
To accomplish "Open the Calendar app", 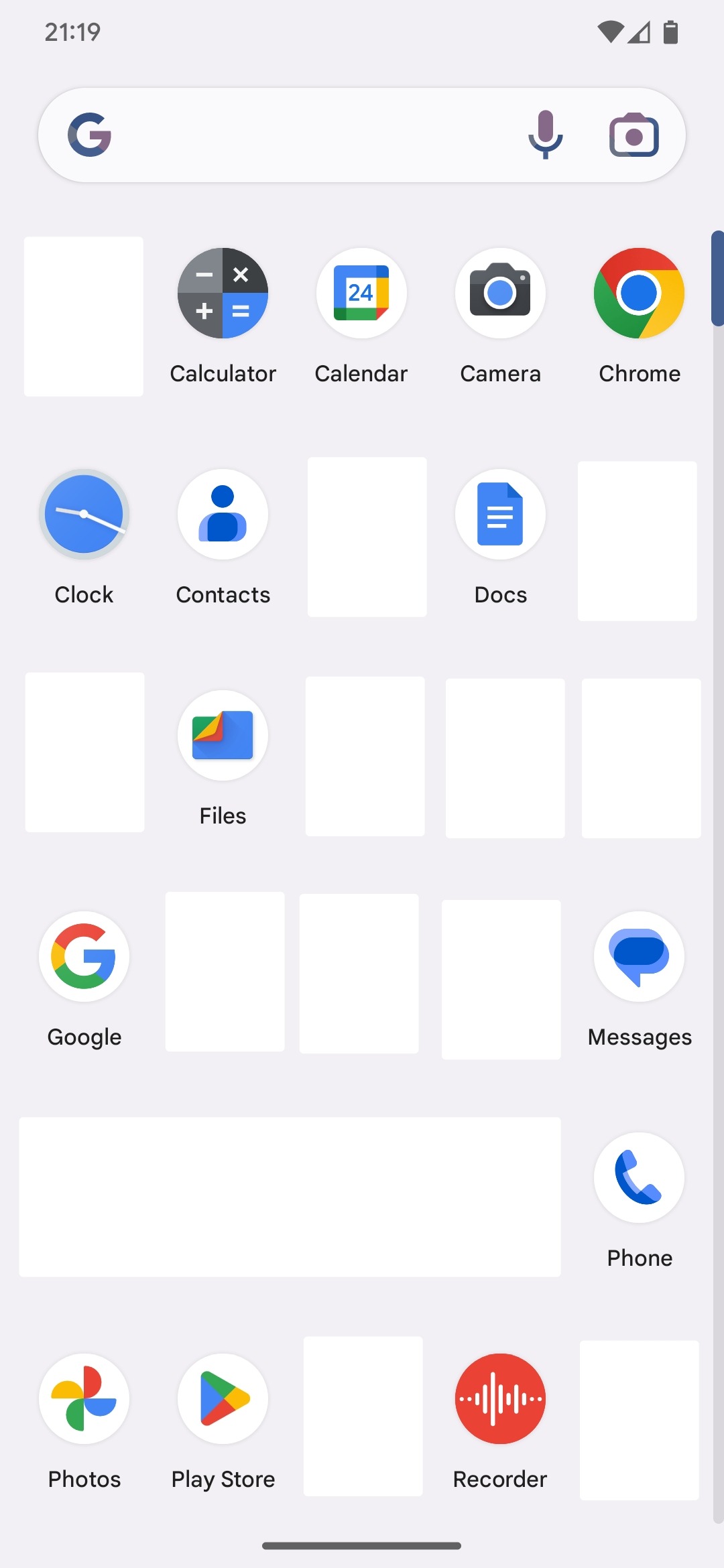I will 361,293.
